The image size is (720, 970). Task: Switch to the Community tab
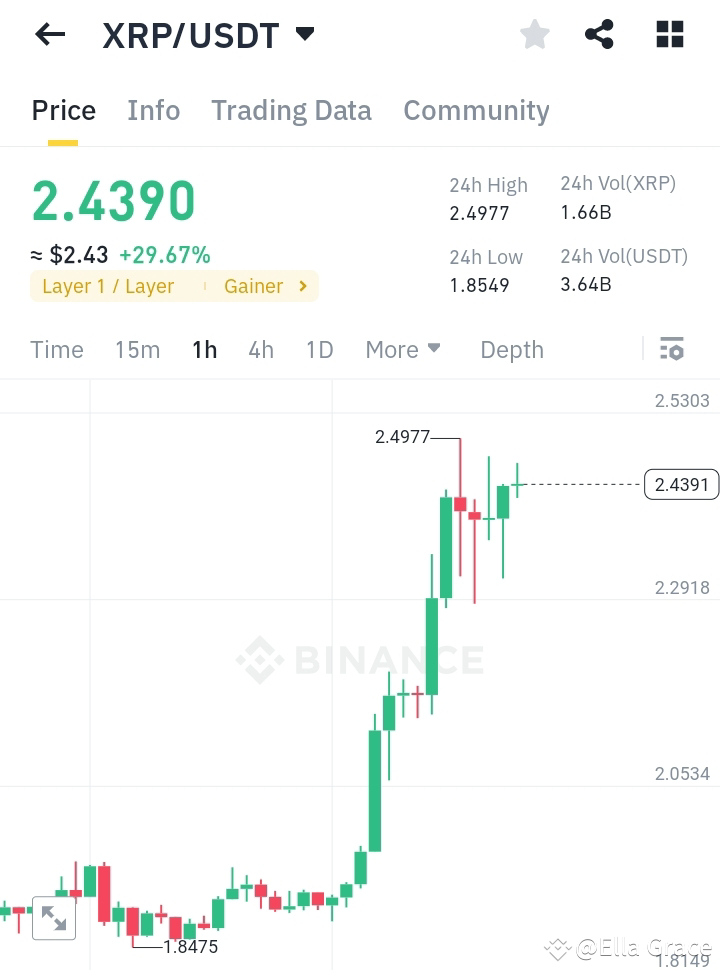[x=476, y=110]
